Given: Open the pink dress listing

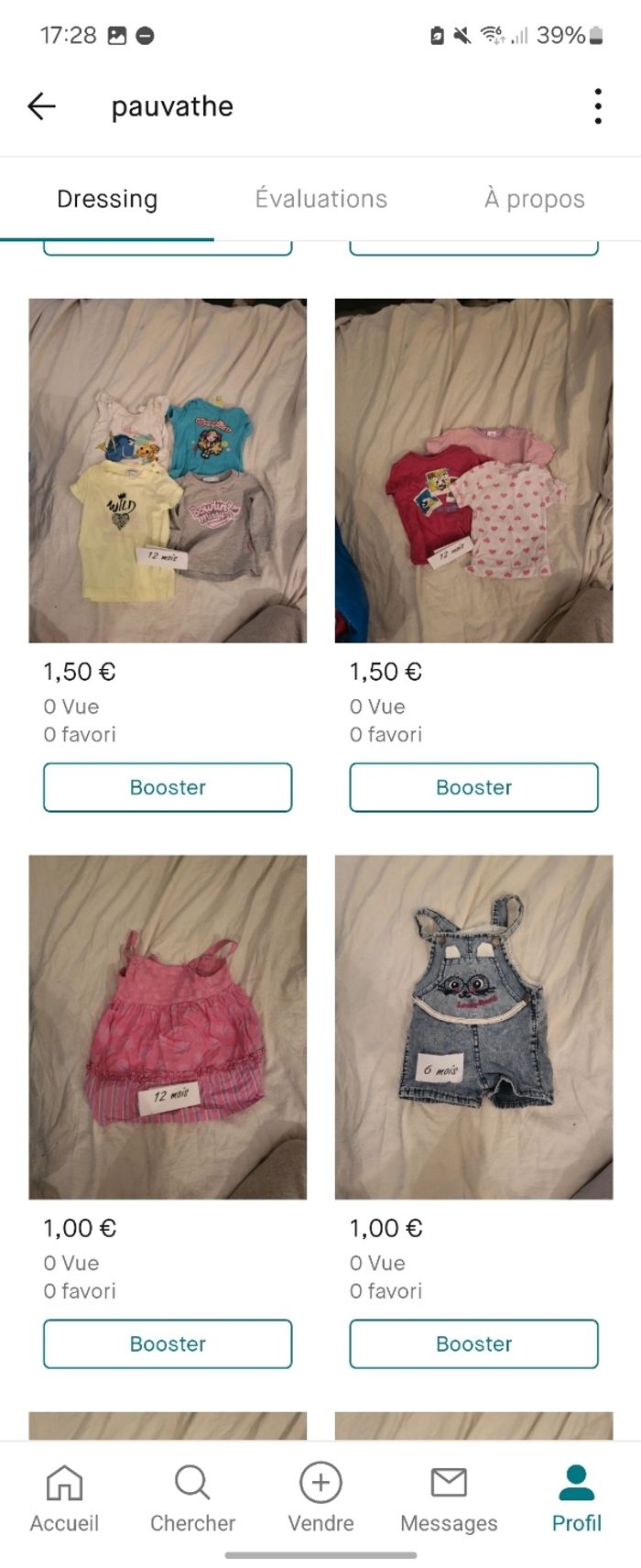Looking at the screenshot, I should click(168, 1026).
